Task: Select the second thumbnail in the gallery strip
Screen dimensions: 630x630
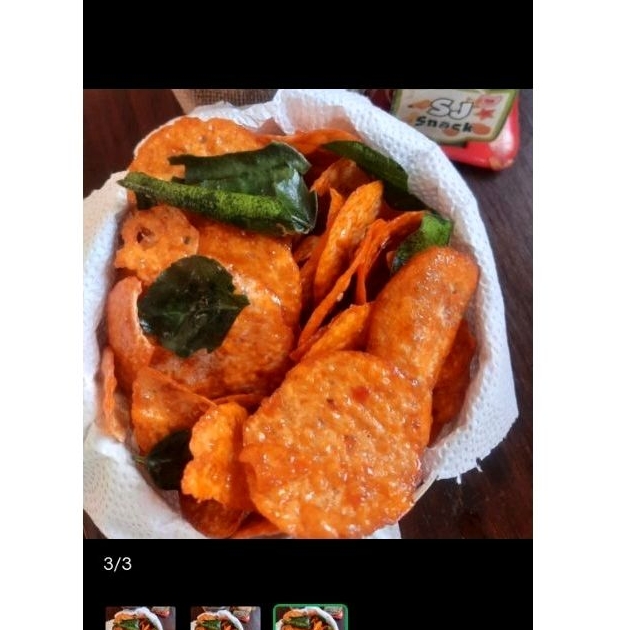Action: click(225, 618)
